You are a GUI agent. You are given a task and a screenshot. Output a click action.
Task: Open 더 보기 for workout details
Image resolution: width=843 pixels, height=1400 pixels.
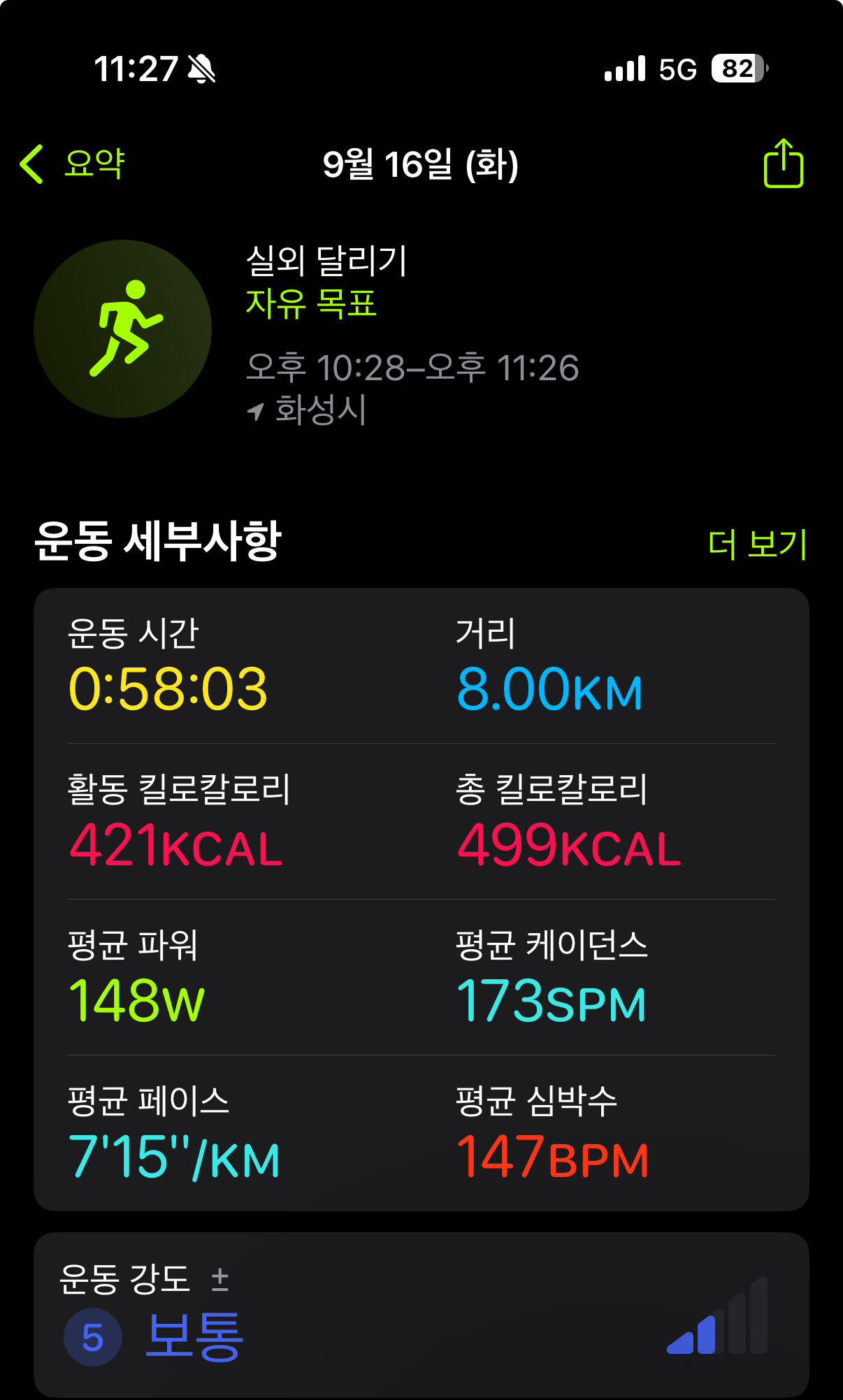757,544
